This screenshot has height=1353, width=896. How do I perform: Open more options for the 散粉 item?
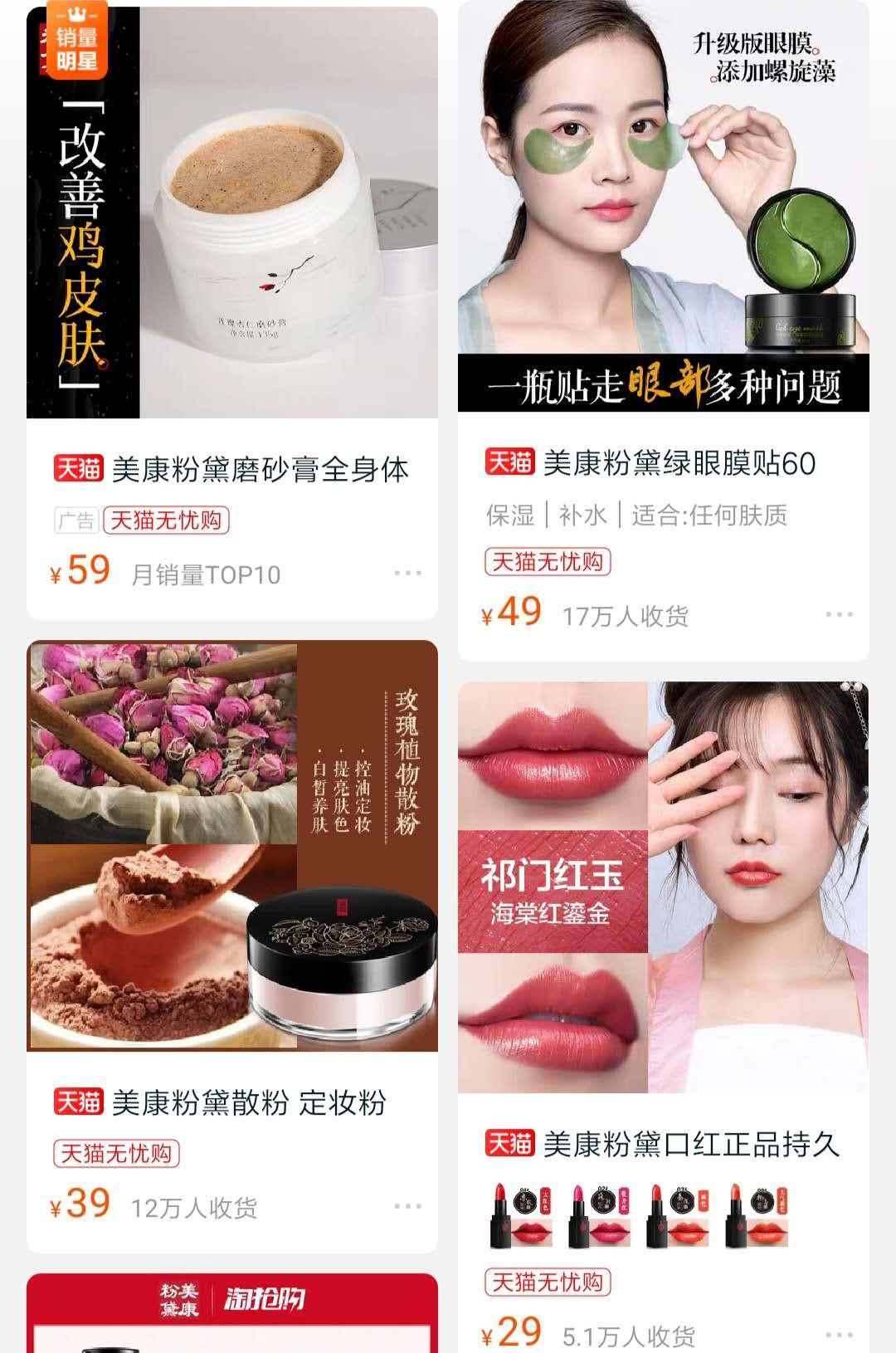pos(407,1207)
